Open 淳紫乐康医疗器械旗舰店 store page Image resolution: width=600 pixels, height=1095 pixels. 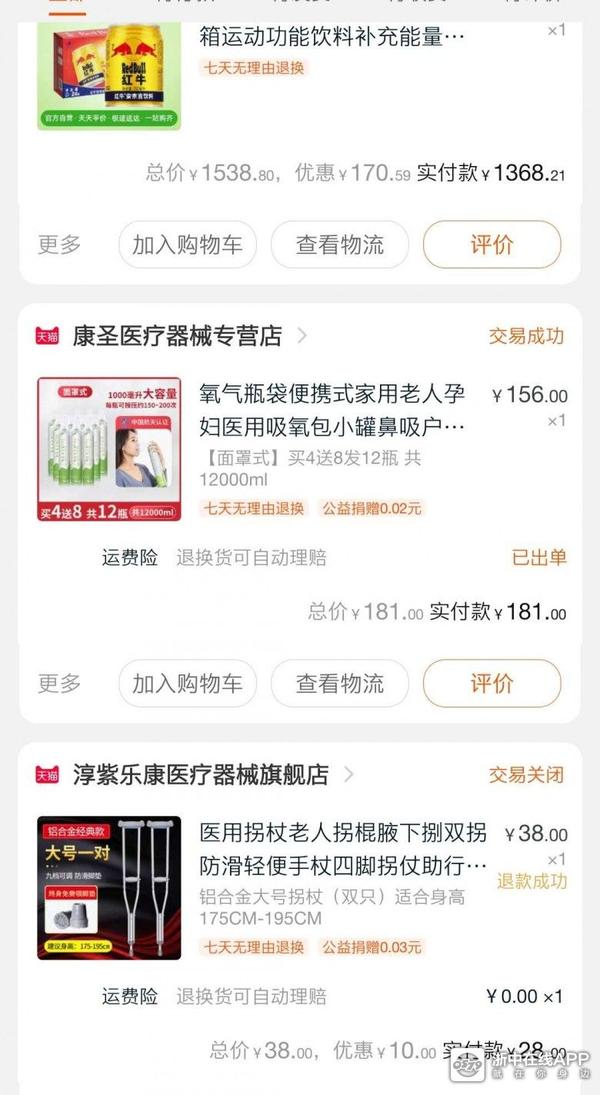(x=200, y=775)
